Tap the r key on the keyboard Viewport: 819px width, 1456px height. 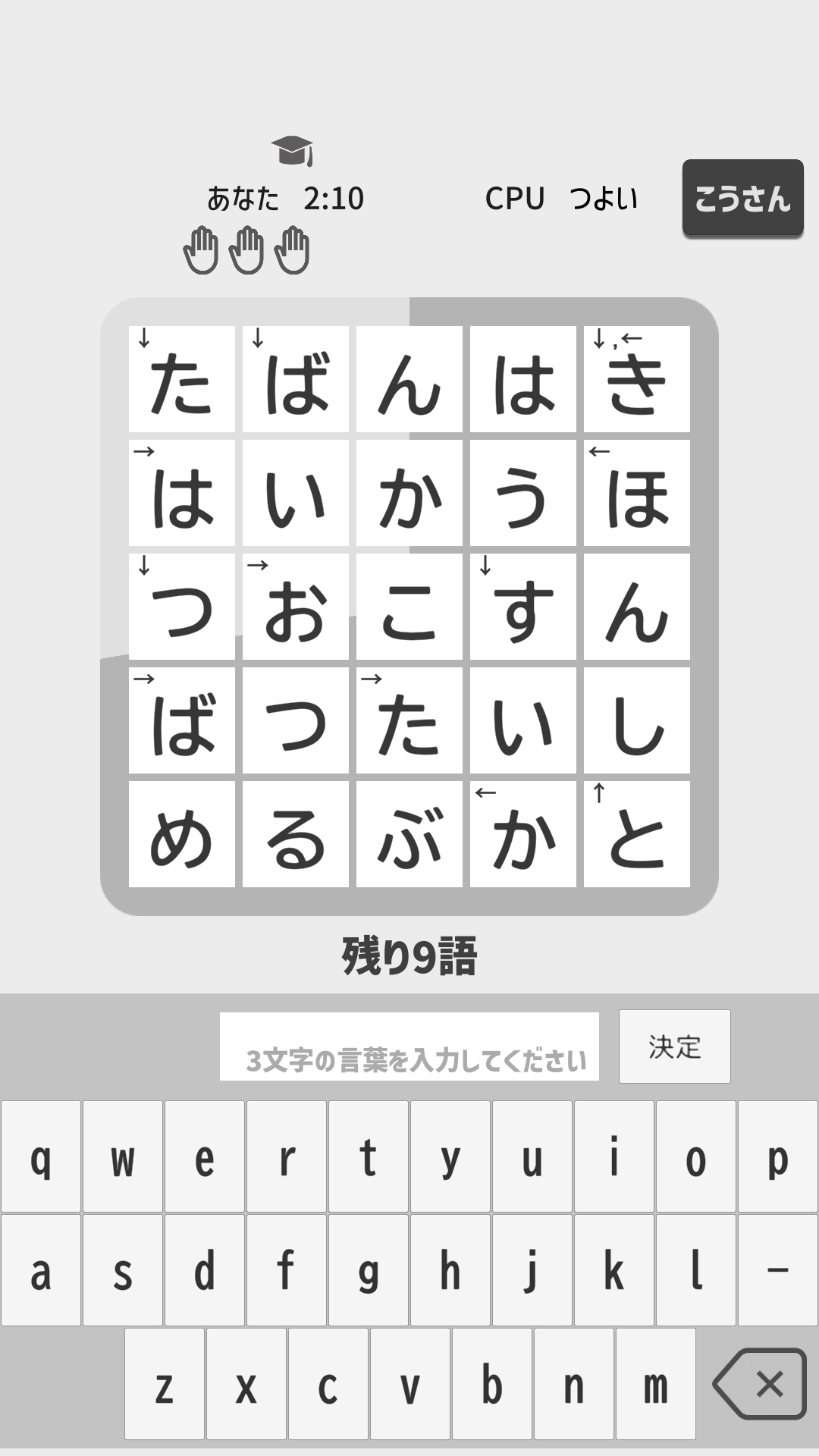tap(287, 1156)
